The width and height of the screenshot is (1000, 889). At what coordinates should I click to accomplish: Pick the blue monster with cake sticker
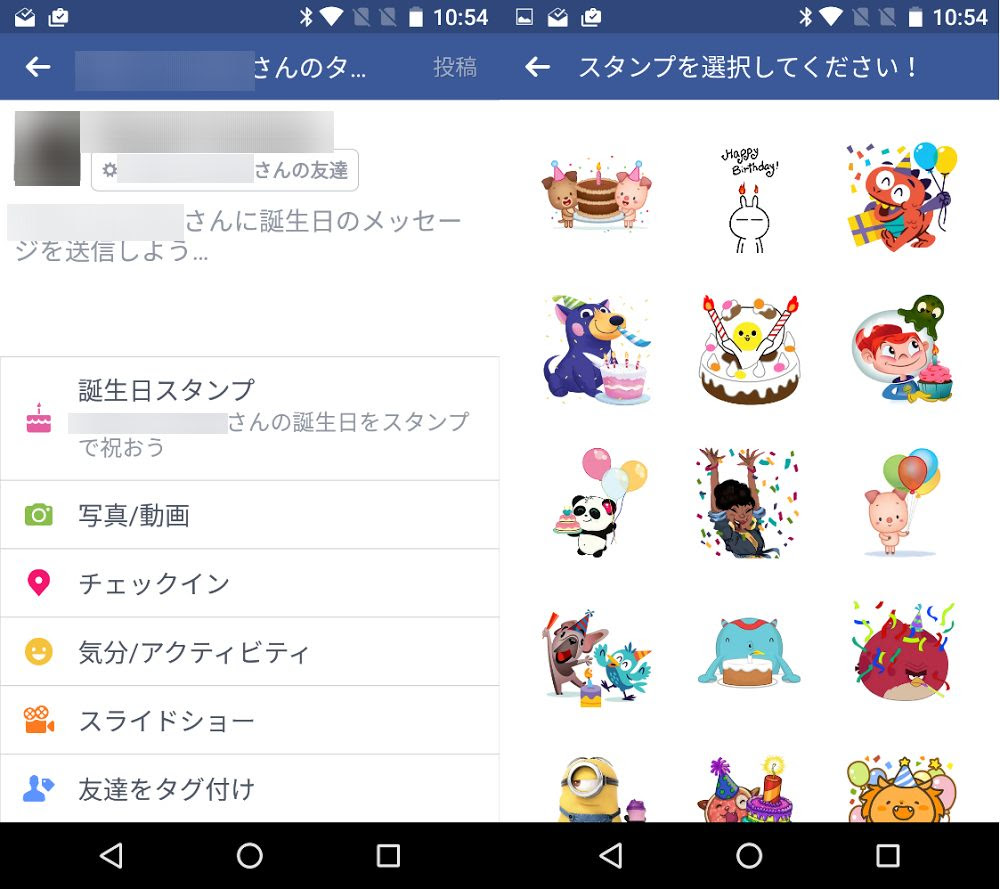(749, 652)
